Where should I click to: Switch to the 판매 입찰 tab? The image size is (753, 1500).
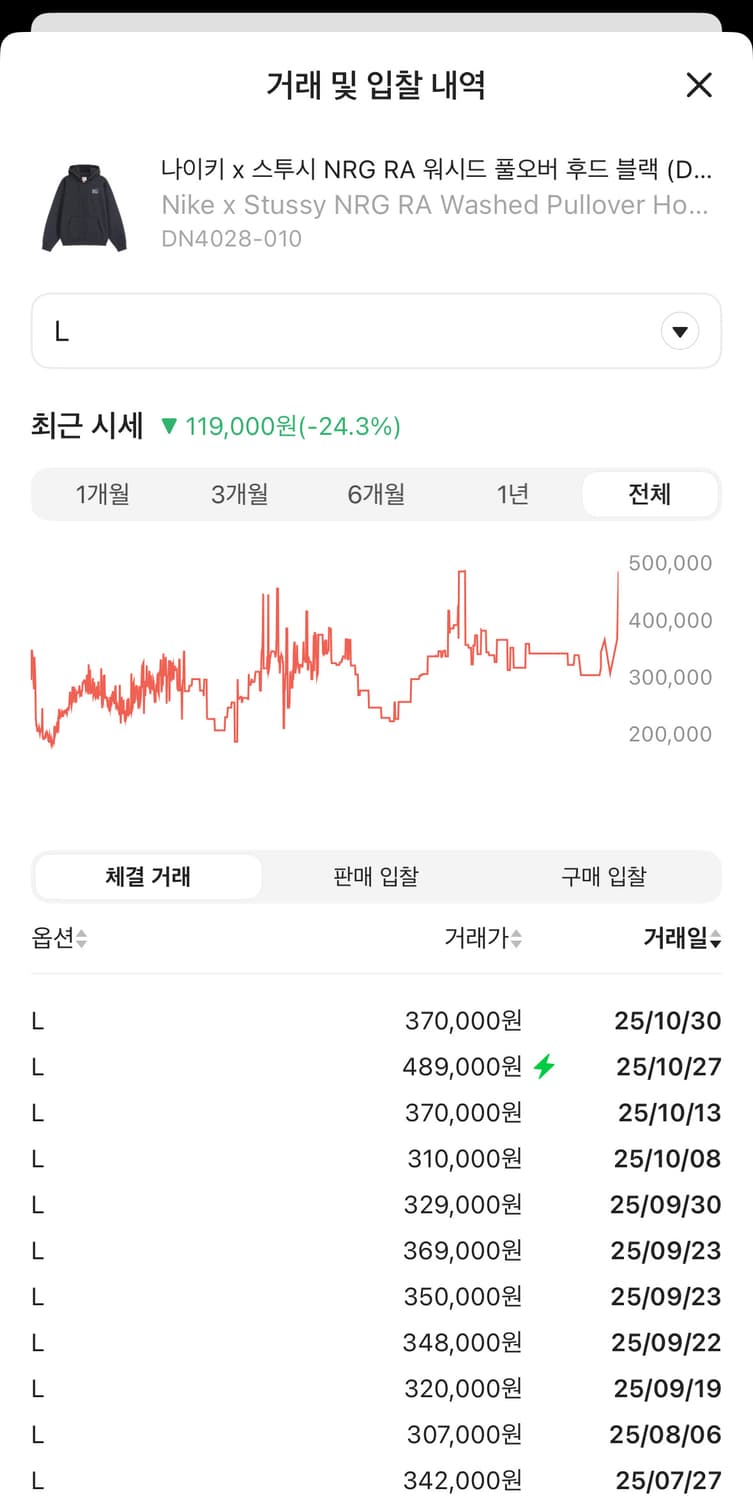pos(375,876)
